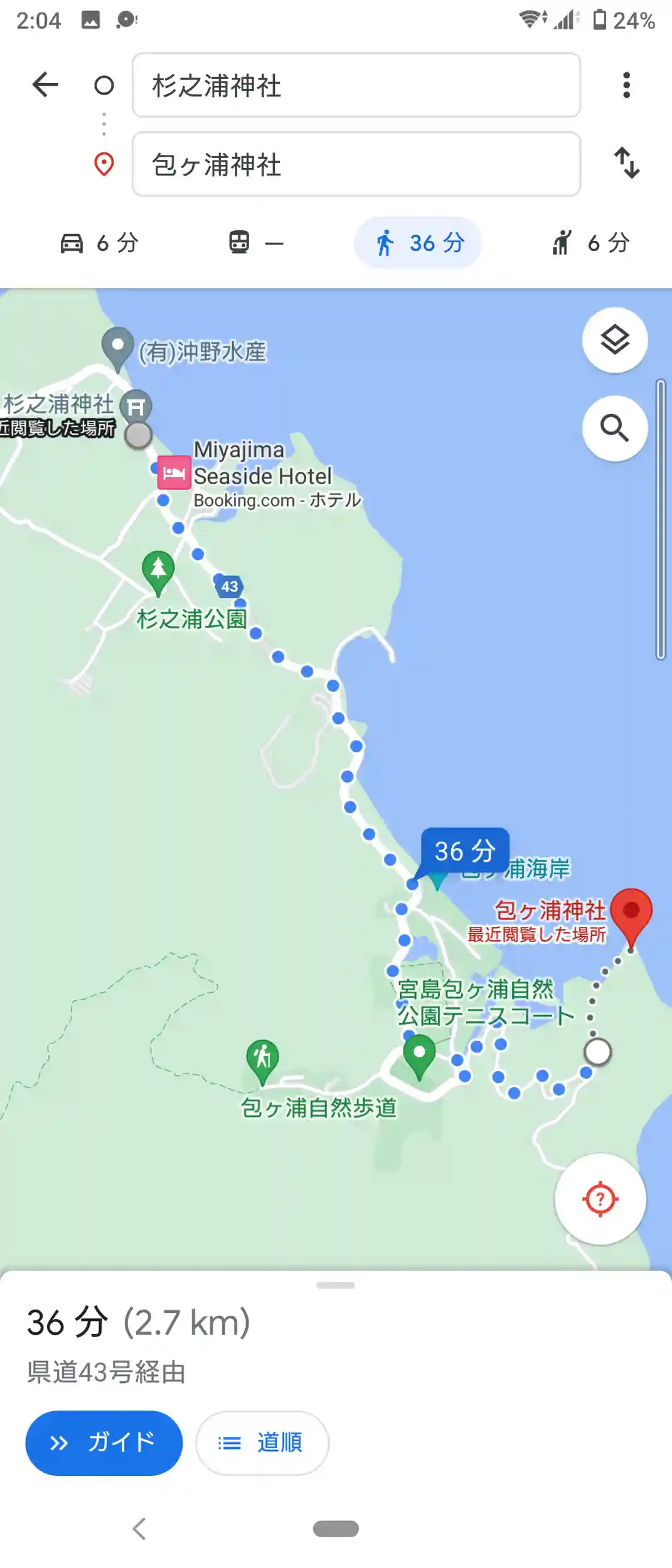Screen dimensions: 672x1568
Task: Switch to public transit mode
Action: click(x=255, y=243)
